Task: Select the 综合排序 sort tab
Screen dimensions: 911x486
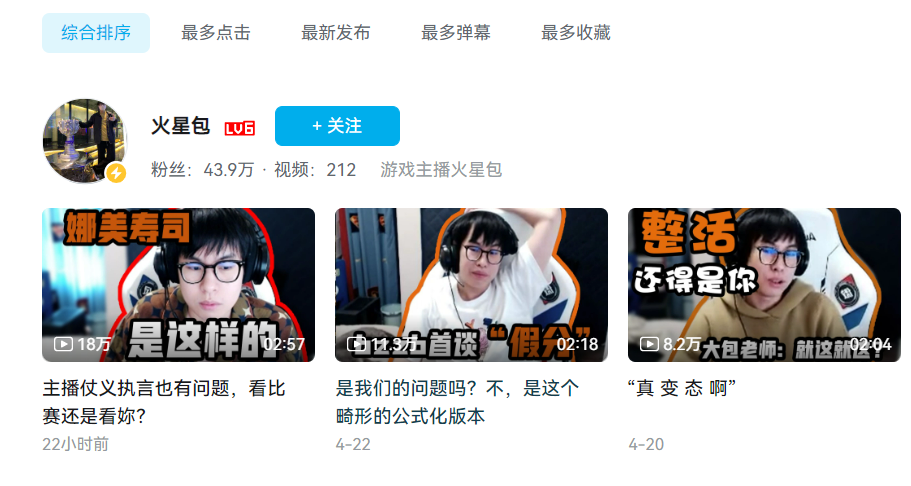Action: point(96,33)
